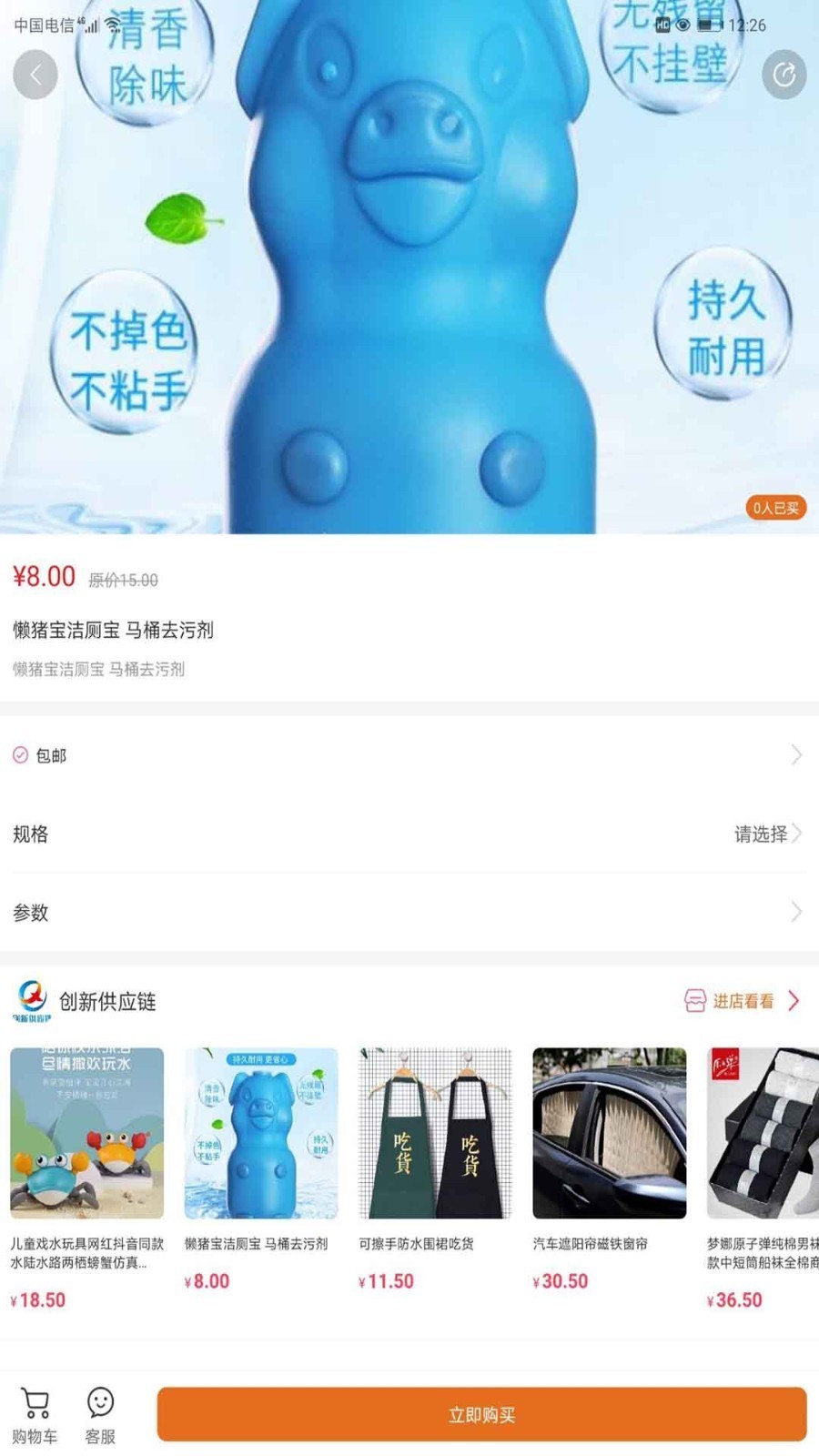
Task: Tap the share icon at top right
Action: (784, 74)
